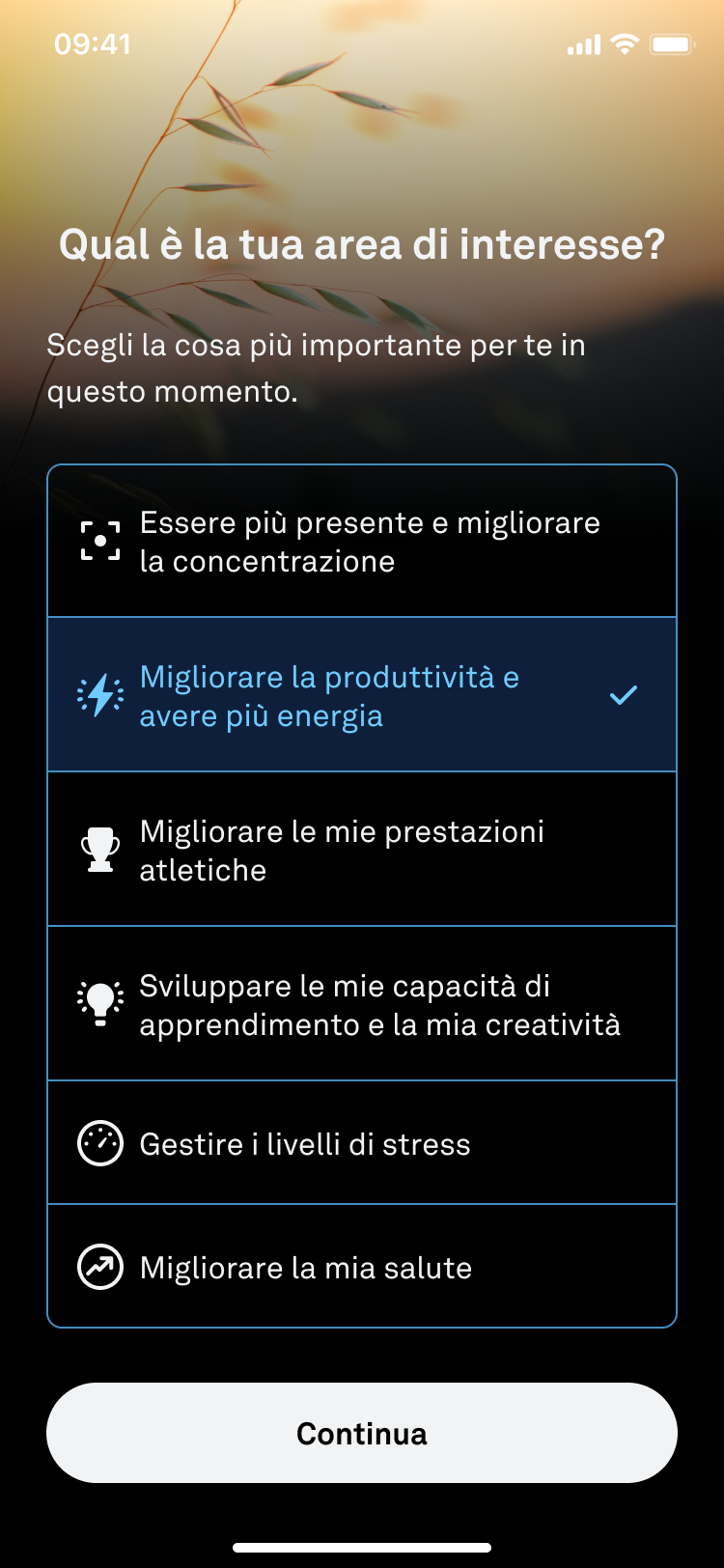Screen dimensions: 724x1568
Task: Select 'Essere più presente e migliorare la concentrazione'
Action: [x=362, y=542]
